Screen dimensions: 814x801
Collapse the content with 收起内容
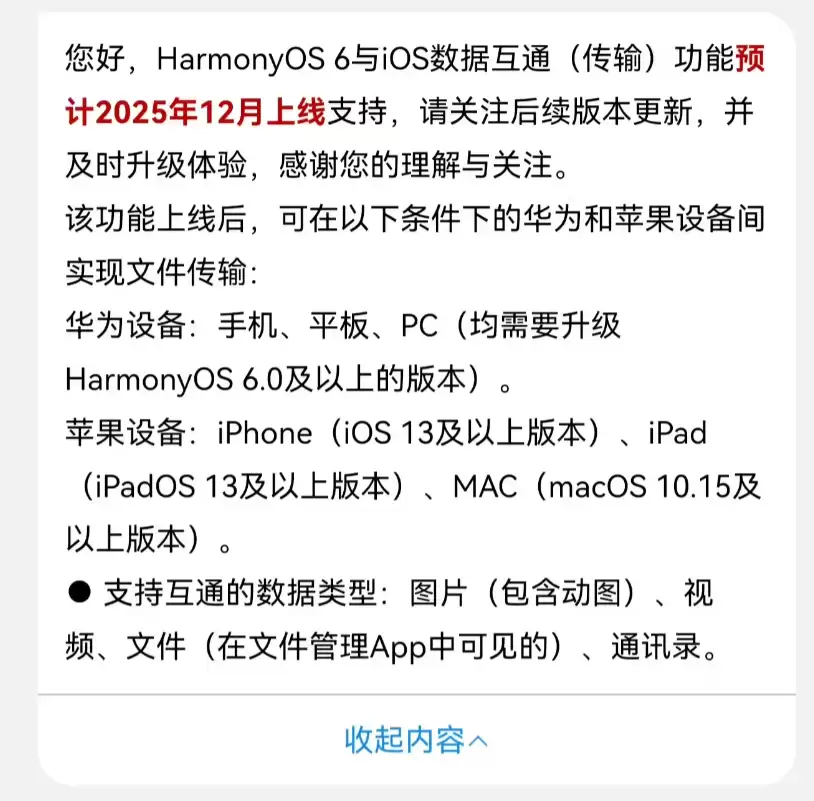[416, 741]
